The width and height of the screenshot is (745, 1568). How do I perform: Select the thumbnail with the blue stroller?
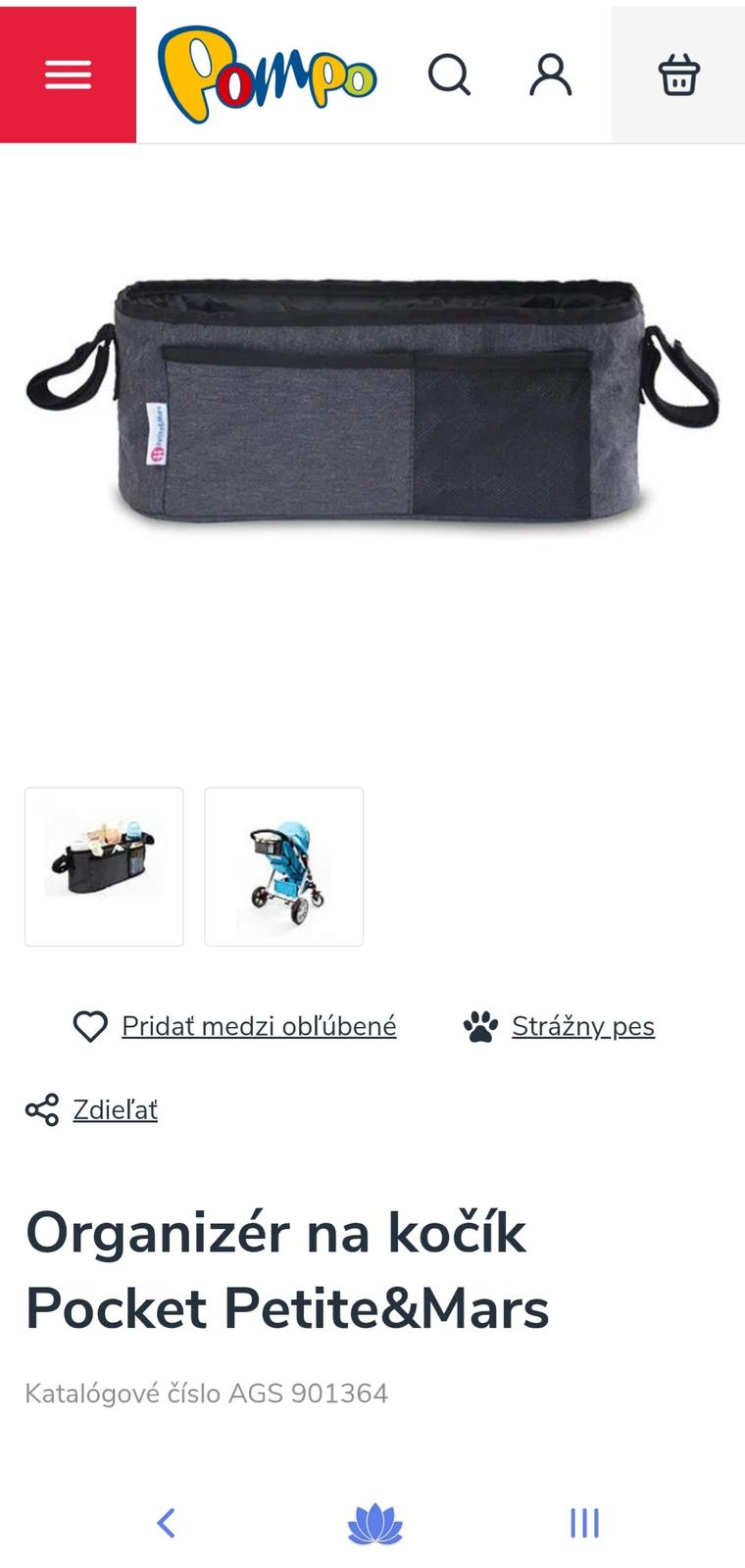point(284,866)
